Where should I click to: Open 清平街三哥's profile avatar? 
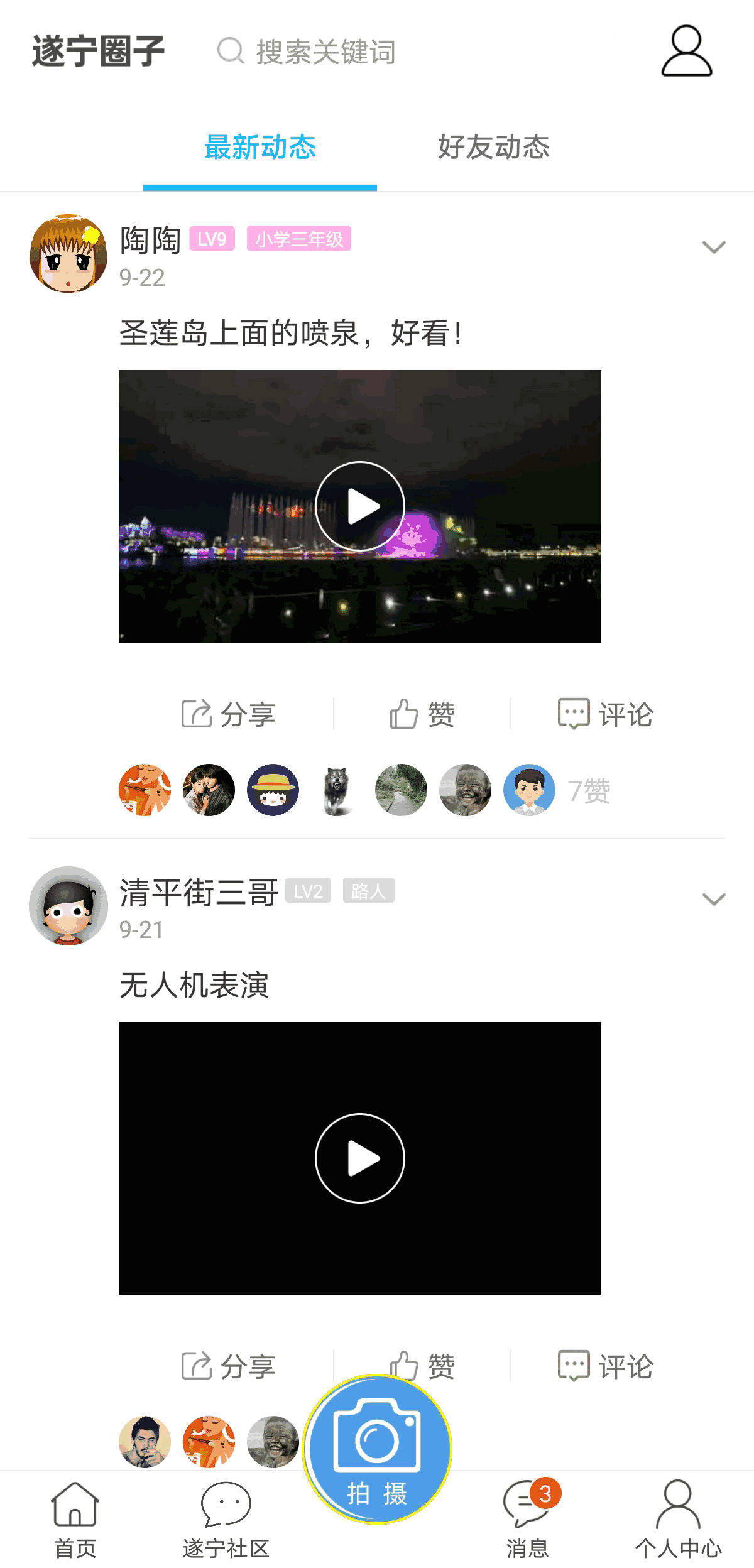pyautogui.click(x=68, y=905)
